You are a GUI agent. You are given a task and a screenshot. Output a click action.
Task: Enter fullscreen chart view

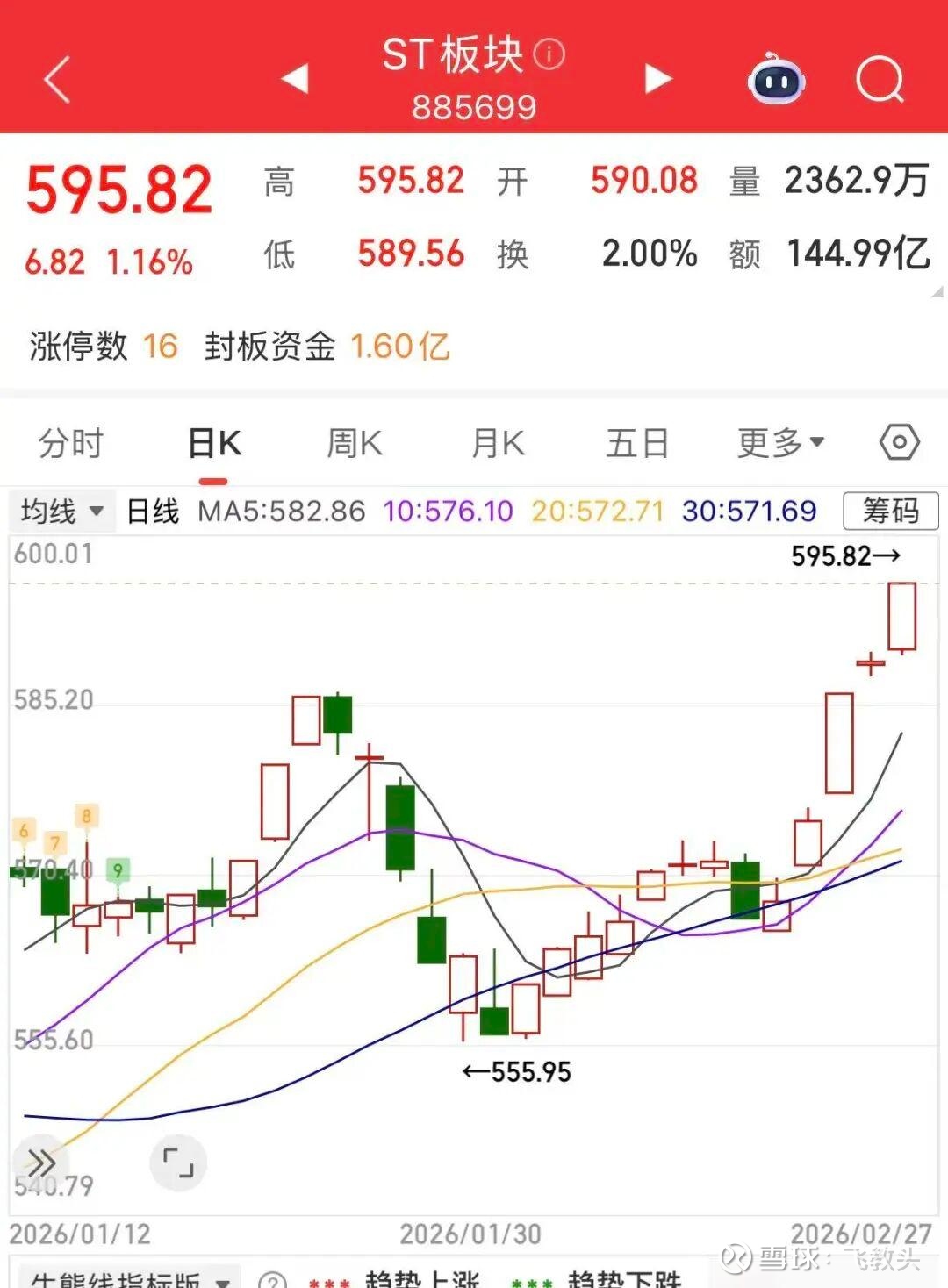coord(178,1163)
